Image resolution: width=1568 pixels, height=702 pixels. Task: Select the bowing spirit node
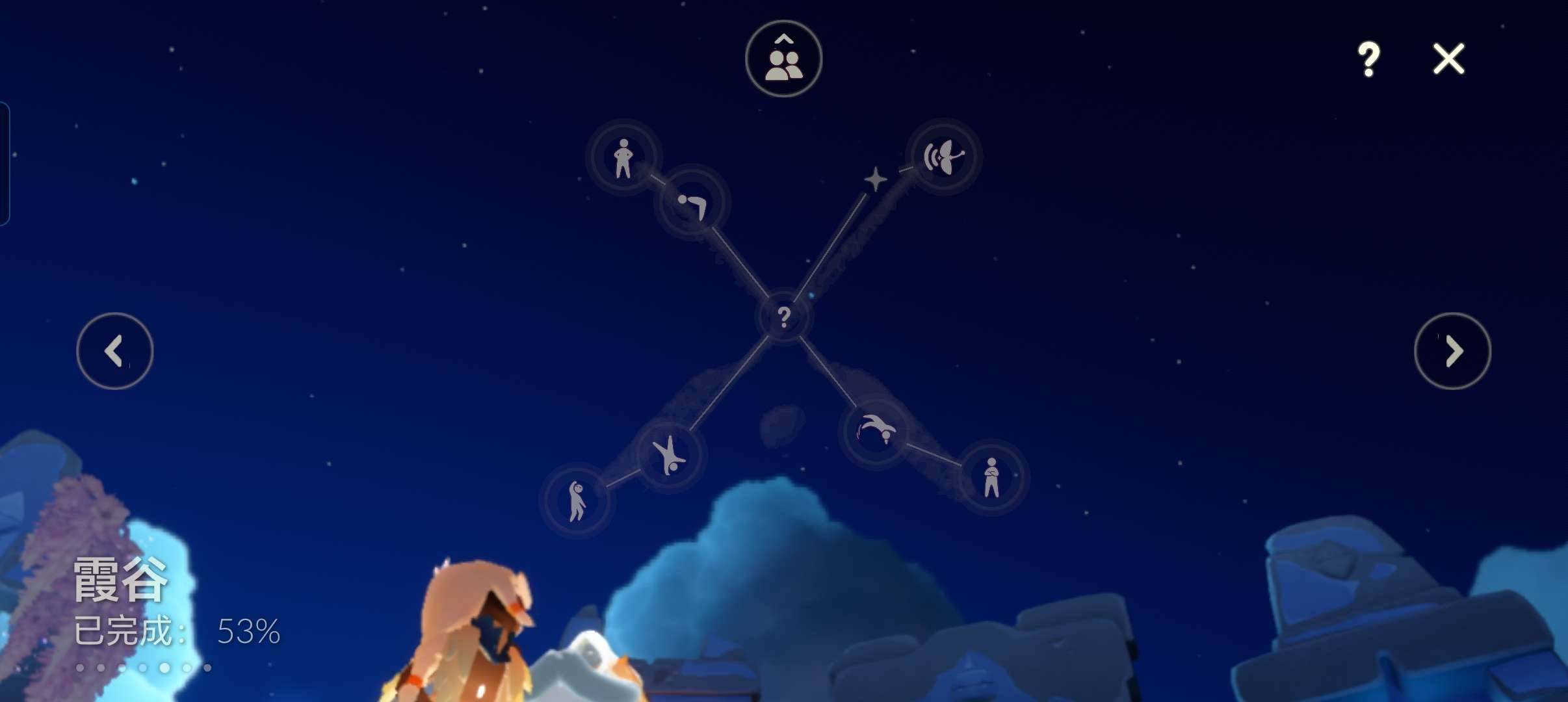point(693,203)
